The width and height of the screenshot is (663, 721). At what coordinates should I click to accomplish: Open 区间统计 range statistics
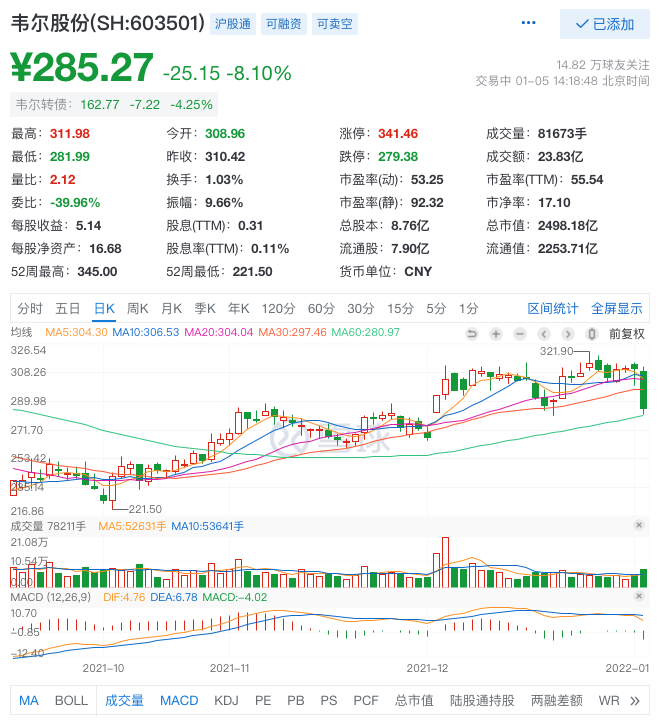[x=553, y=308]
